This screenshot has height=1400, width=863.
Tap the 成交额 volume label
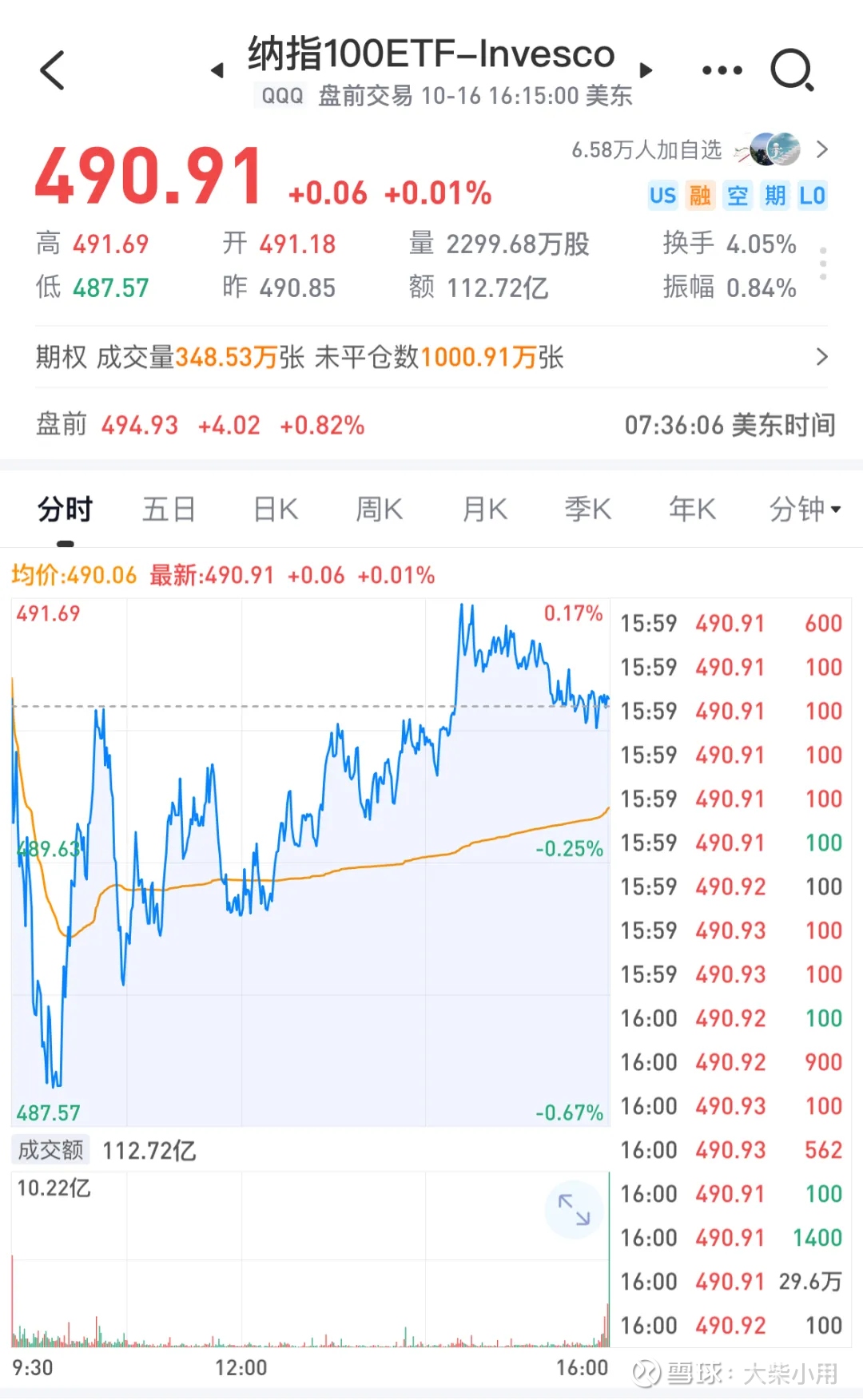click(x=50, y=1150)
